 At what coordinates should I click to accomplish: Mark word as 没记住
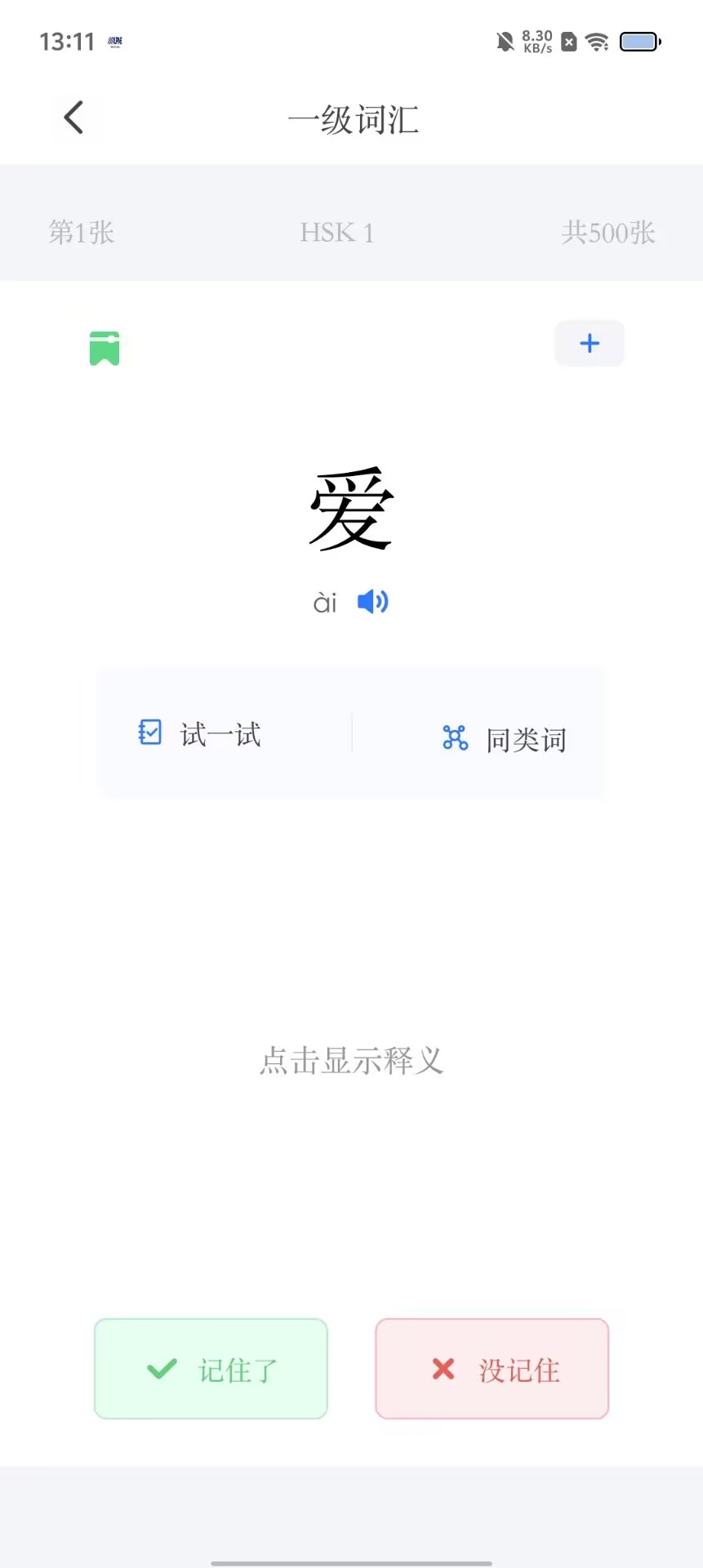click(492, 1369)
